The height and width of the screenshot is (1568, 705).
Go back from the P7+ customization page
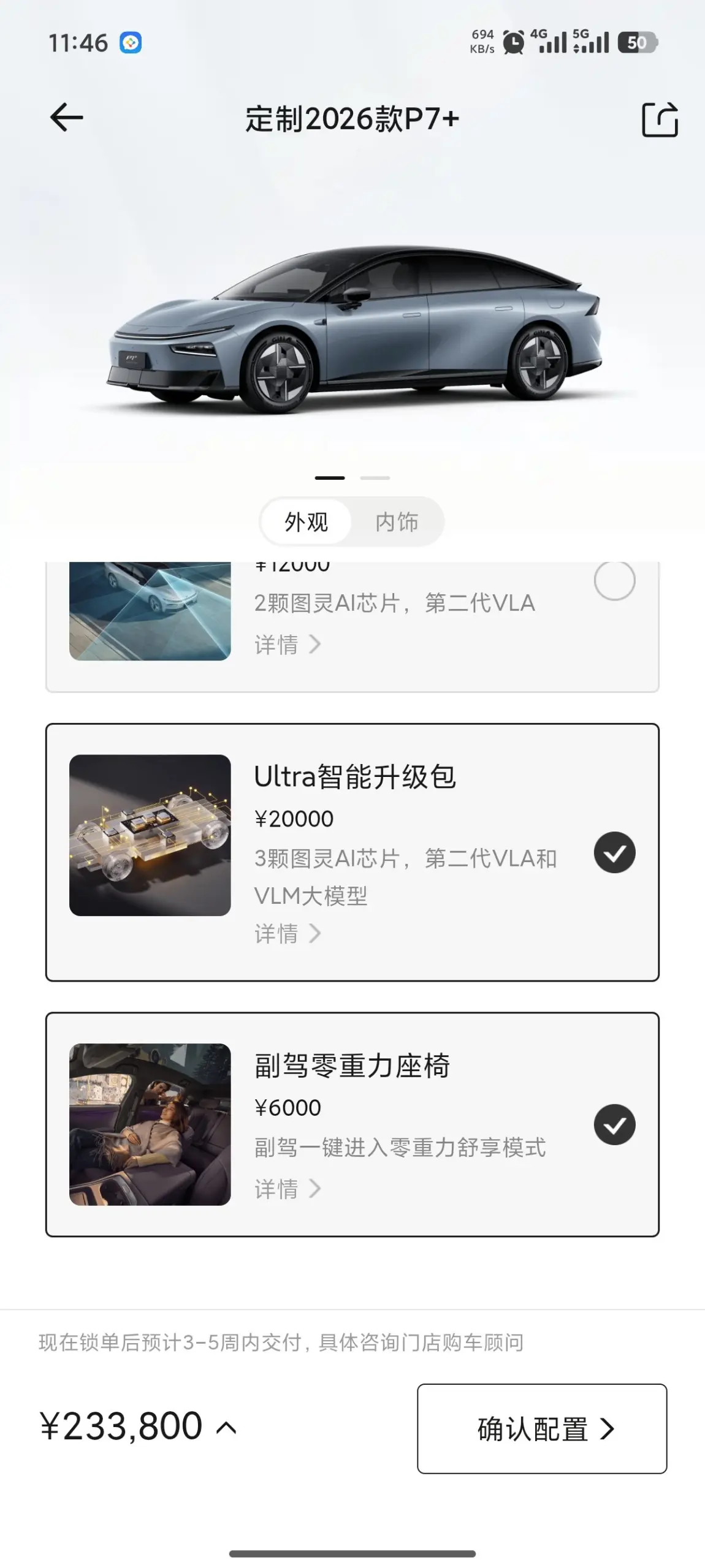(66, 118)
